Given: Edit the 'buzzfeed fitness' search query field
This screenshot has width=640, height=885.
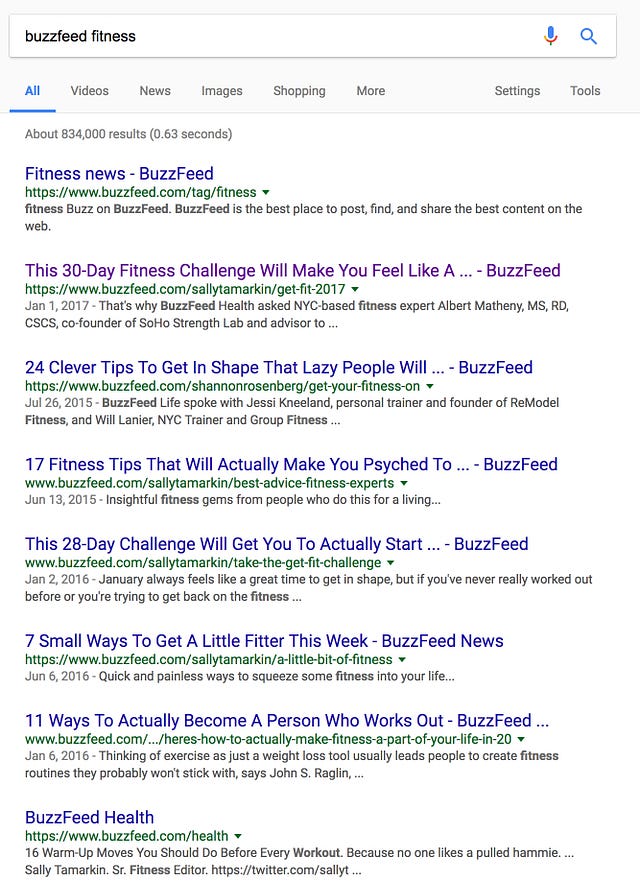Looking at the screenshot, I should [x=277, y=36].
